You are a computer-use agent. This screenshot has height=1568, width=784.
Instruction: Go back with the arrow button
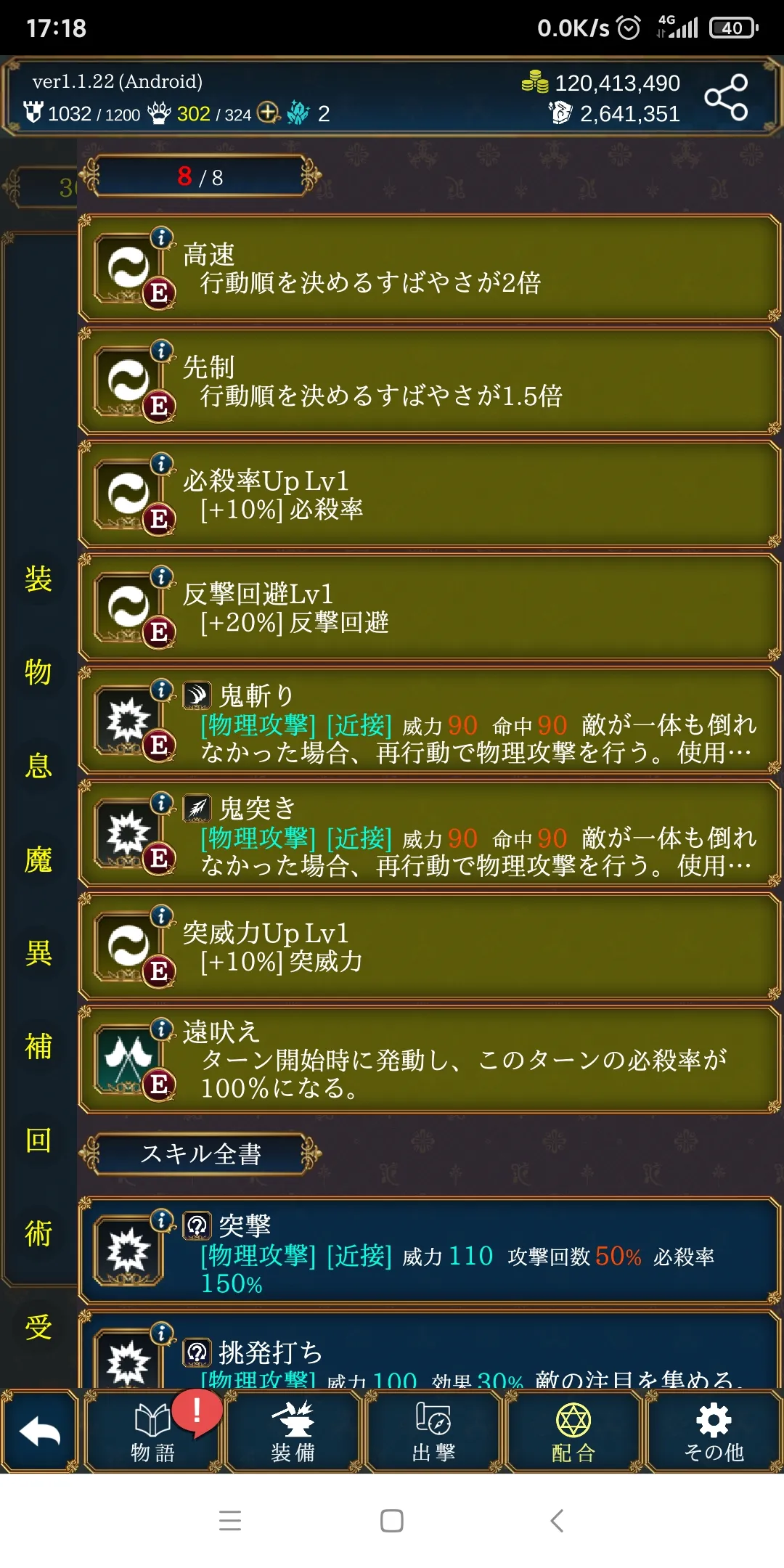point(39,1432)
